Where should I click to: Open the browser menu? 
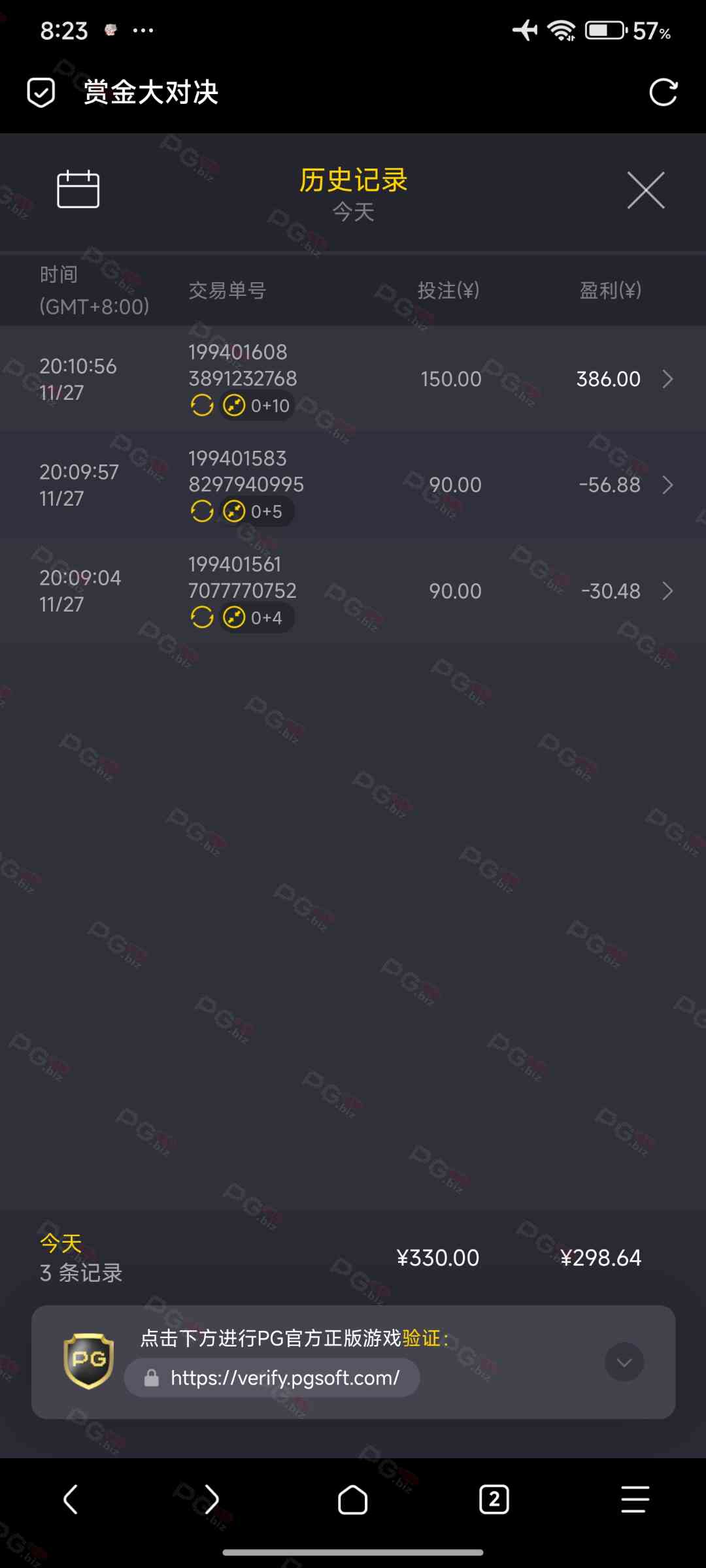coord(635,1499)
